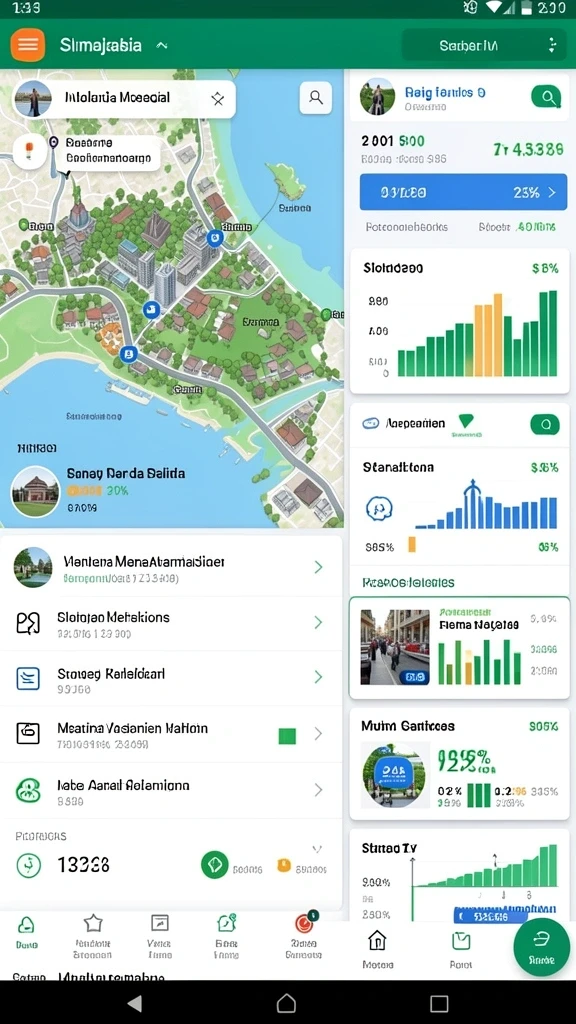Expand the title dropdown caret in the top bar
576x1024 pixels.
pyautogui.click(x=161, y=45)
